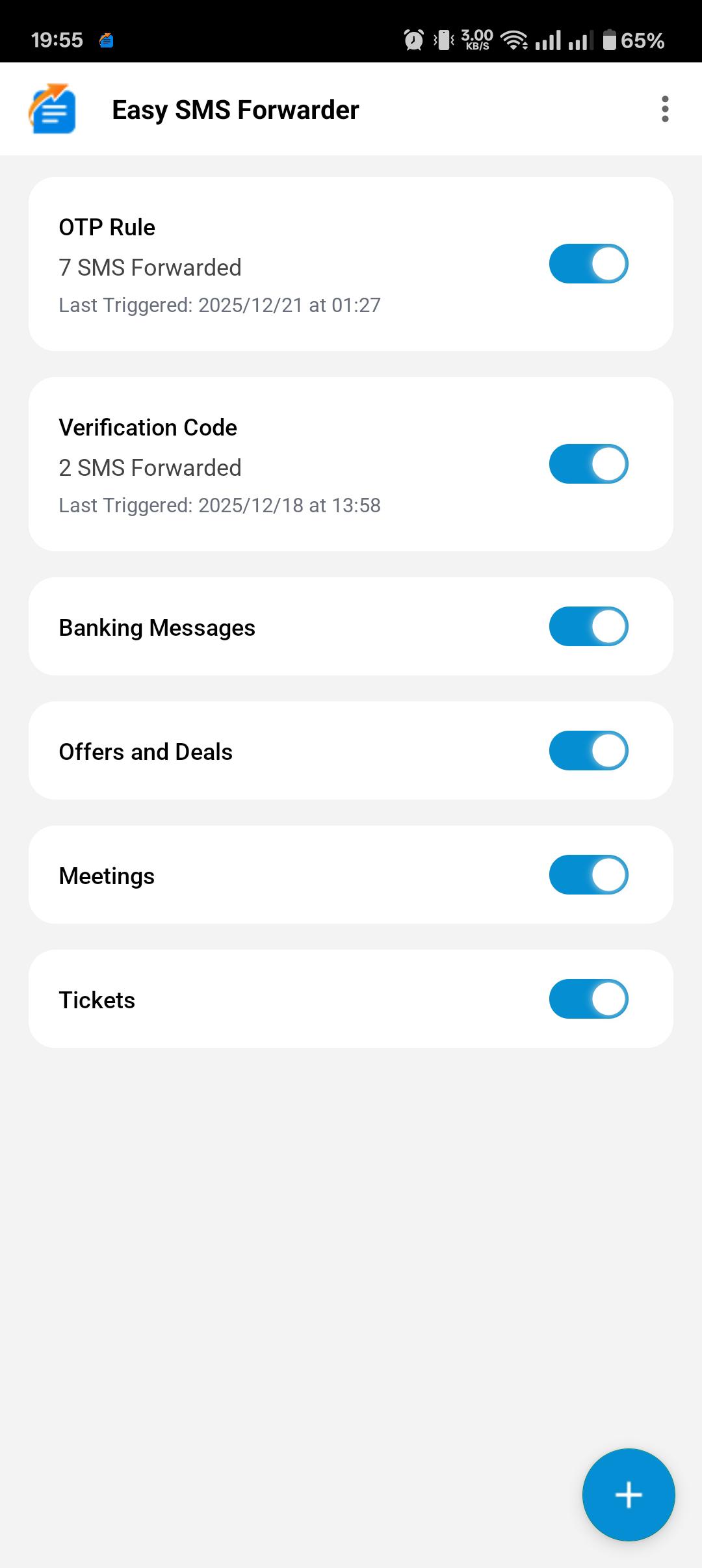Switch off the Meetings rule

[588, 874]
